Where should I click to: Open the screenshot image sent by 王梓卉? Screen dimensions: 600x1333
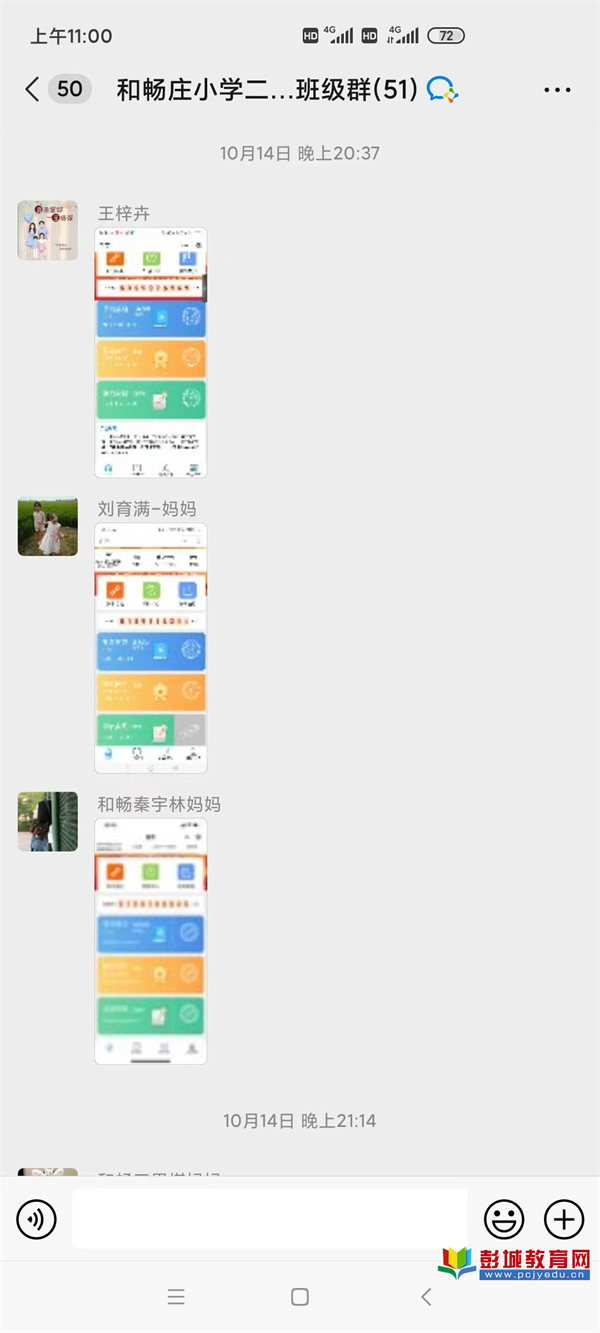point(151,354)
